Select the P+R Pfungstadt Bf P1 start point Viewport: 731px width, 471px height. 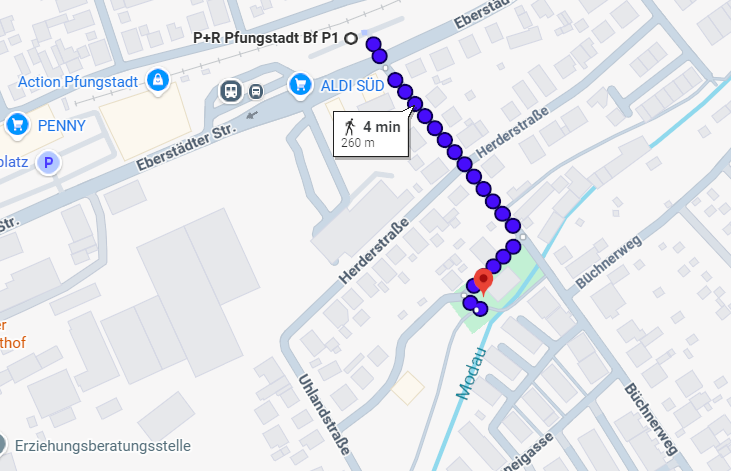(351, 38)
